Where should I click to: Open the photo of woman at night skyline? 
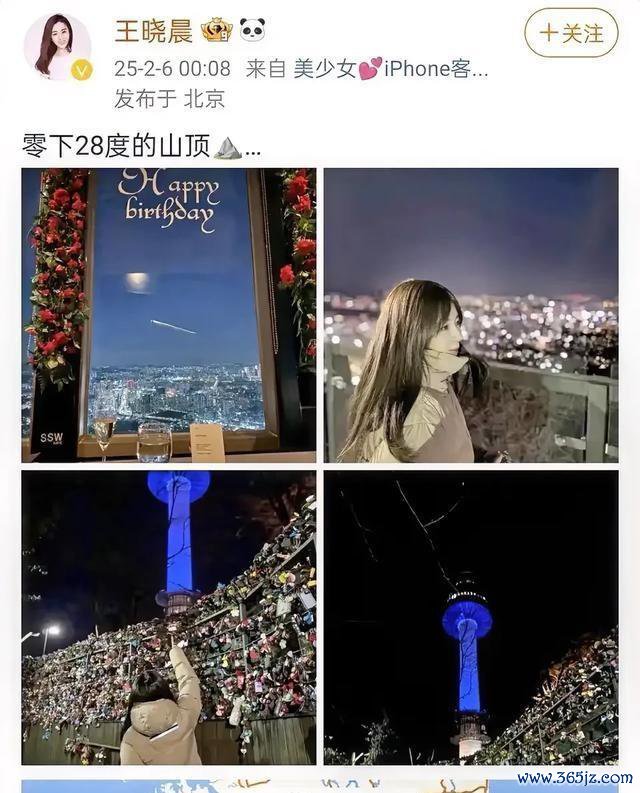tap(471, 314)
